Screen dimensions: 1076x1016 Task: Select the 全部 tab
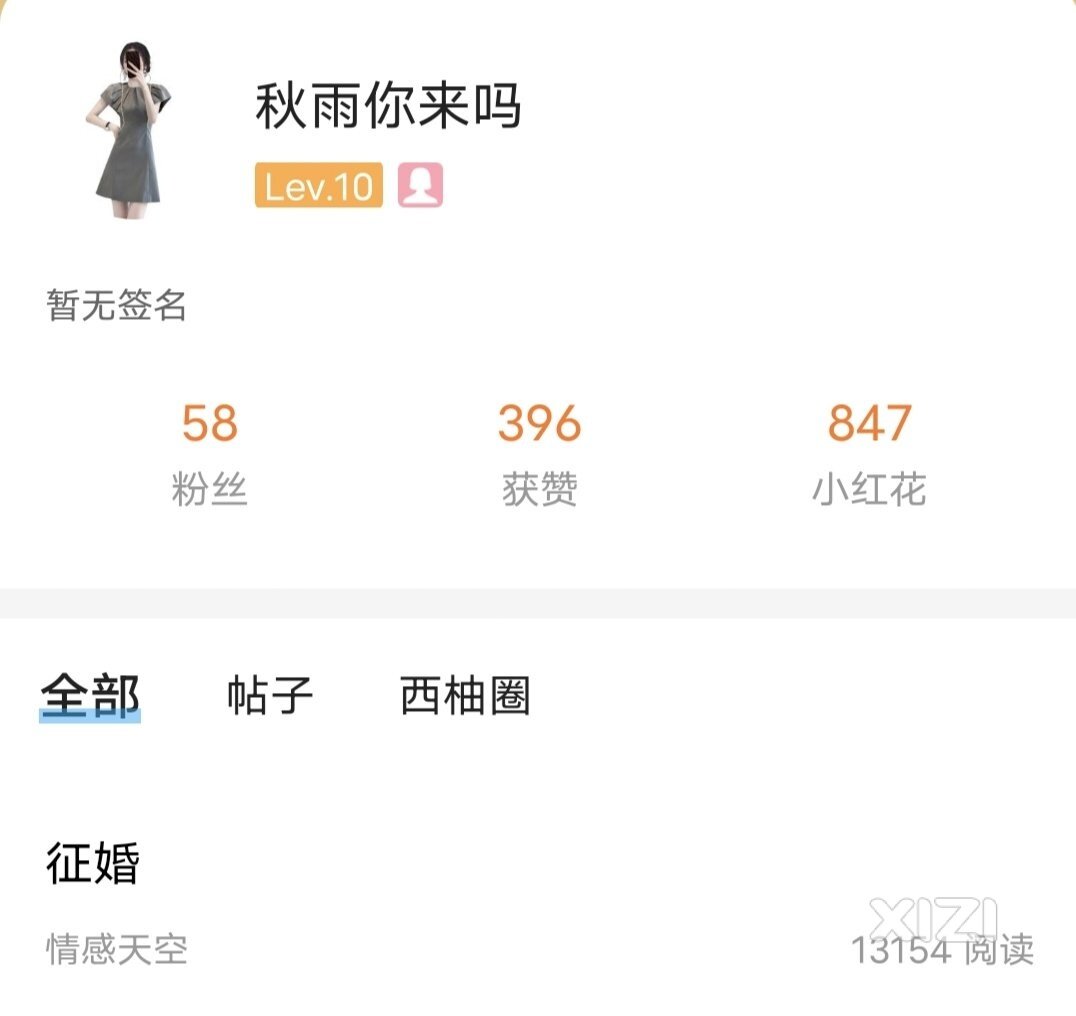tap(90, 695)
